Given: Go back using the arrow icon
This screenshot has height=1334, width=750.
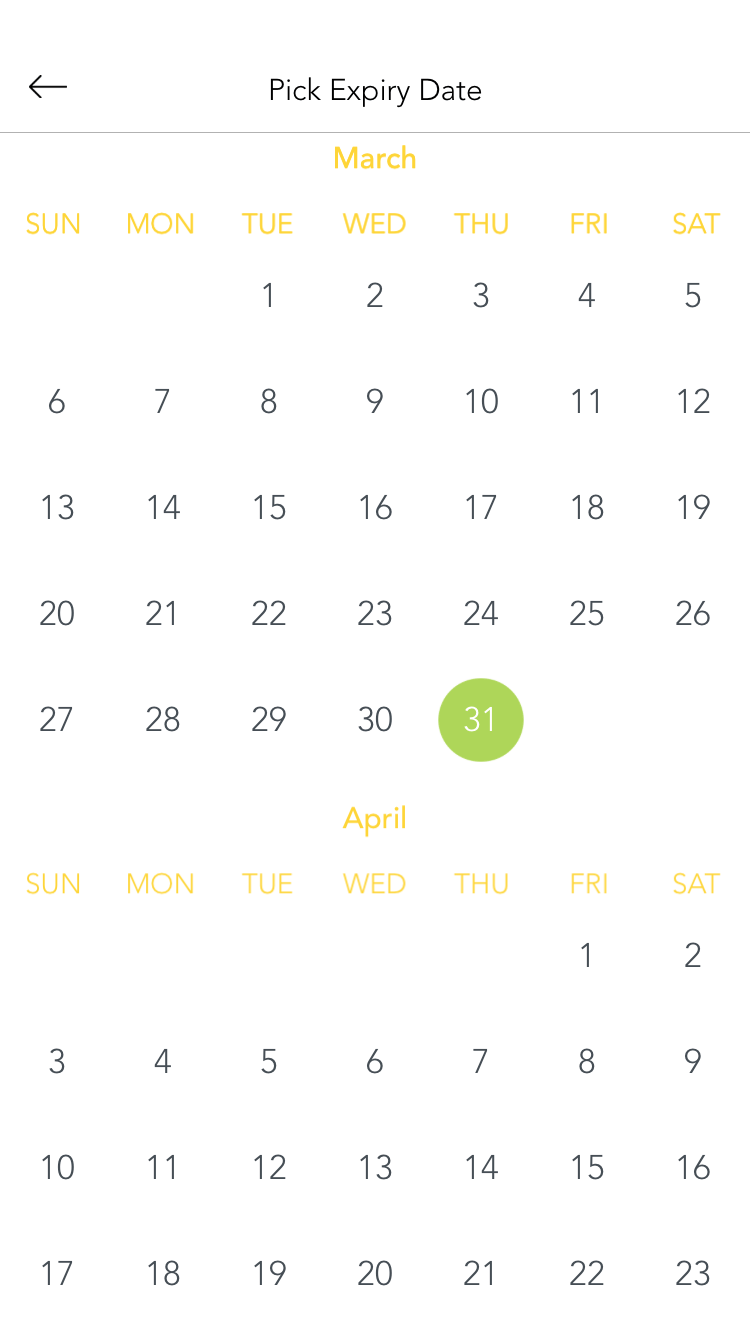Looking at the screenshot, I should [48, 88].
